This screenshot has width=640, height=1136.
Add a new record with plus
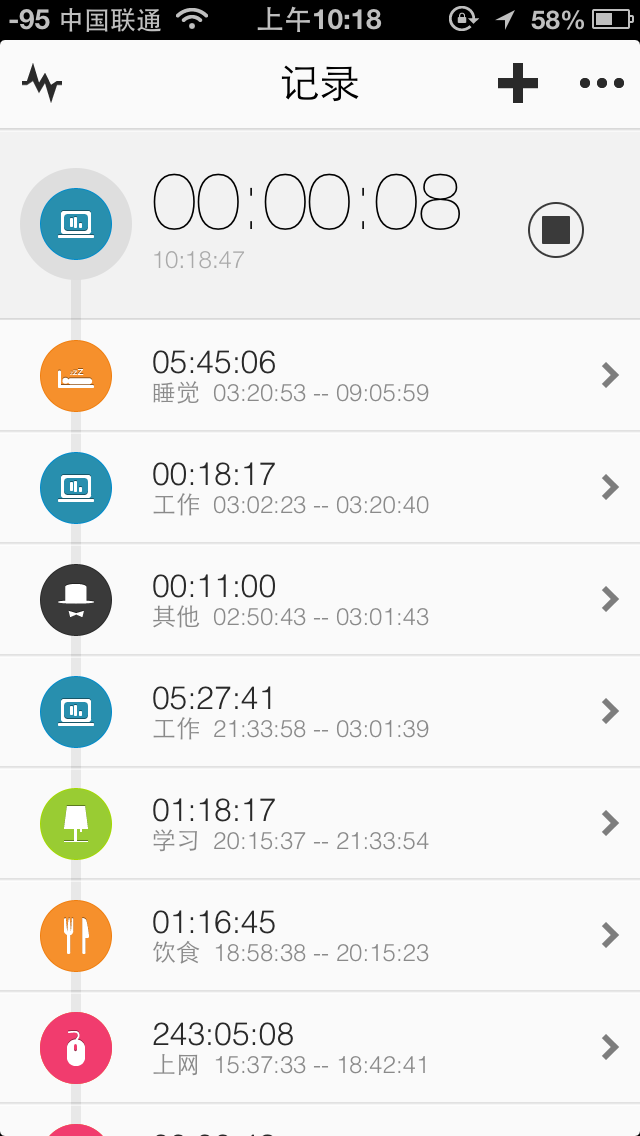click(518, 84)
